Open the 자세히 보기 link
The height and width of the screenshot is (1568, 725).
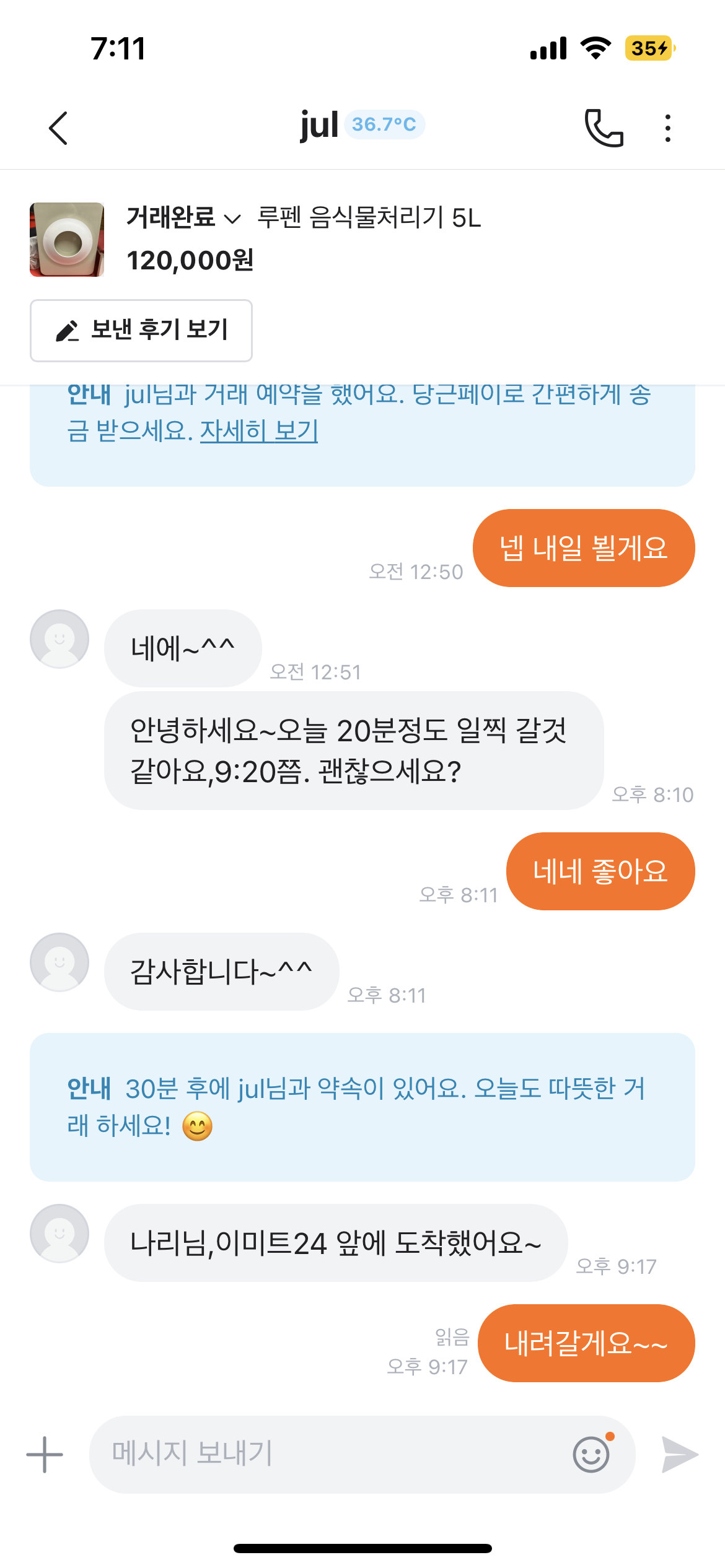click(x=258, y=431)
